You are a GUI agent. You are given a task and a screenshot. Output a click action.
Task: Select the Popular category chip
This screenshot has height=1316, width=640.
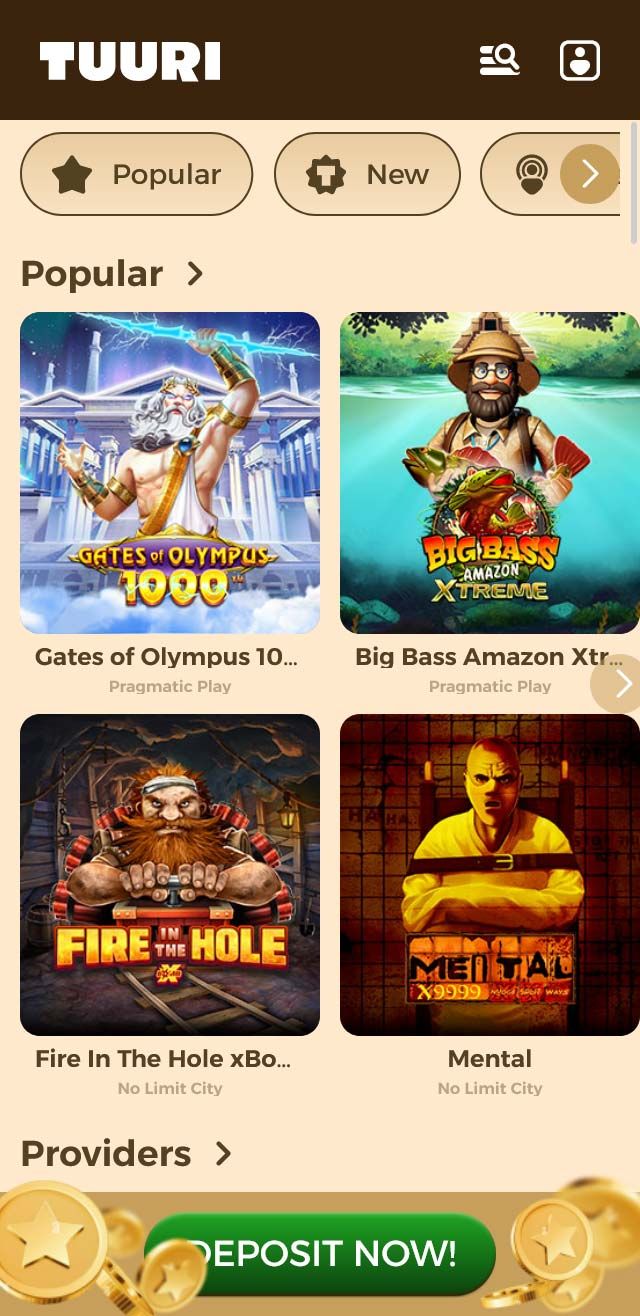tap(137, 174)
